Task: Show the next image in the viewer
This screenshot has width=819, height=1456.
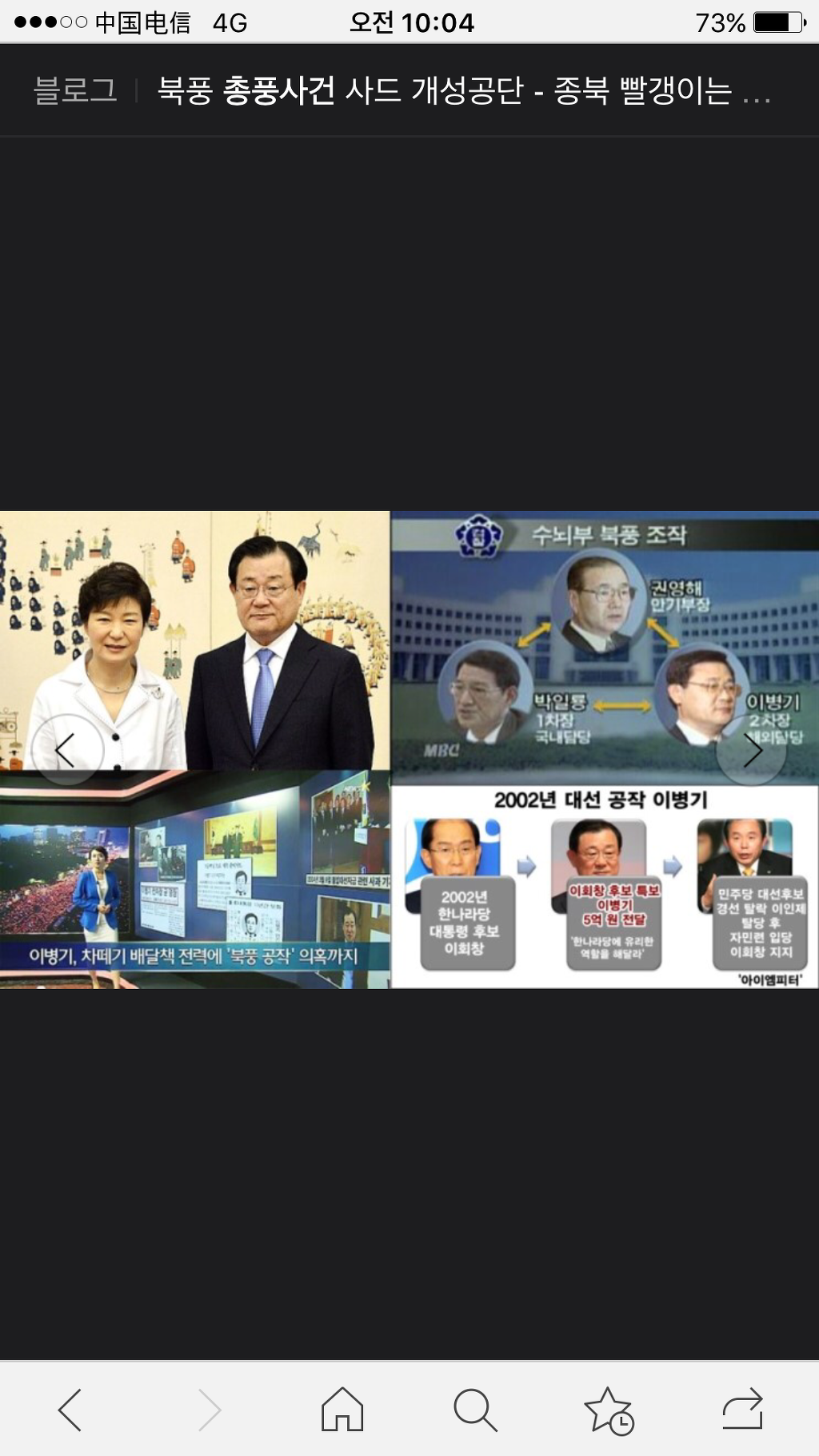Action: (751, 750)
